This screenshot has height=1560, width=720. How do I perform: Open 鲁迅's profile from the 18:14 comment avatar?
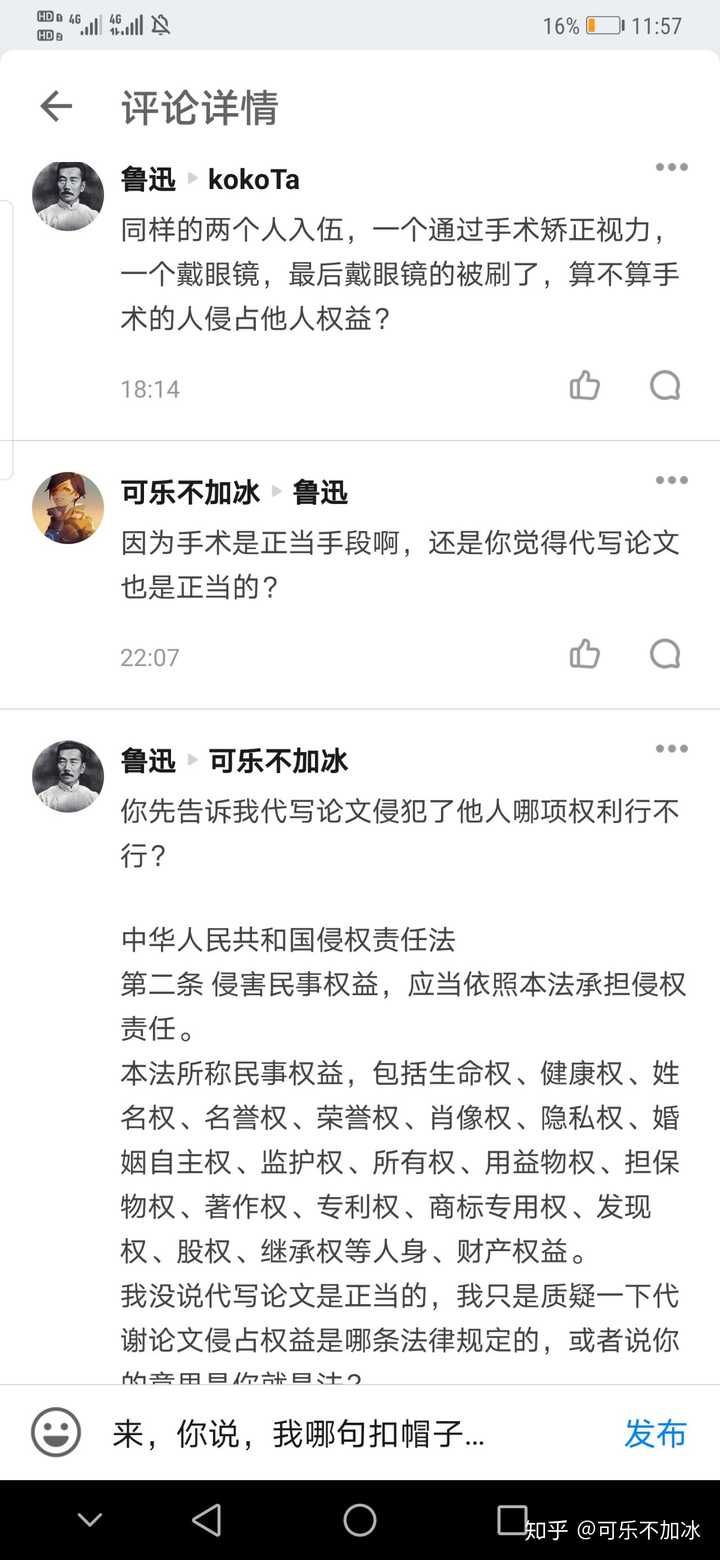pyautogui.click(x=68, y=196)
